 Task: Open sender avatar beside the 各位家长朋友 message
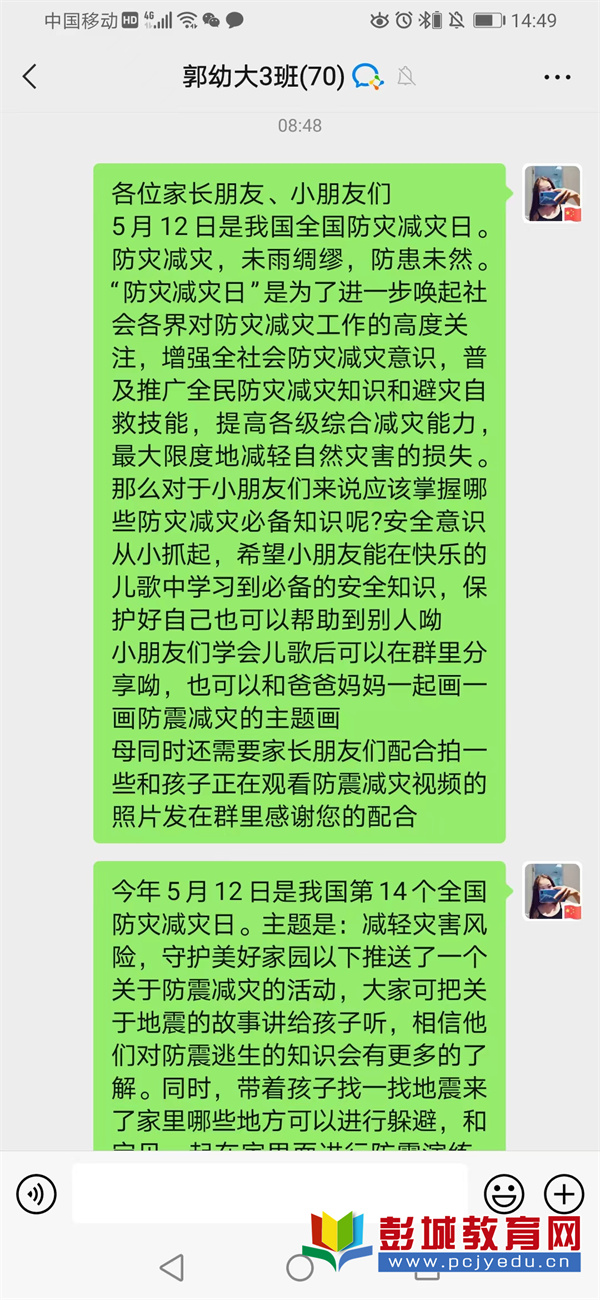tap(553, 193)
